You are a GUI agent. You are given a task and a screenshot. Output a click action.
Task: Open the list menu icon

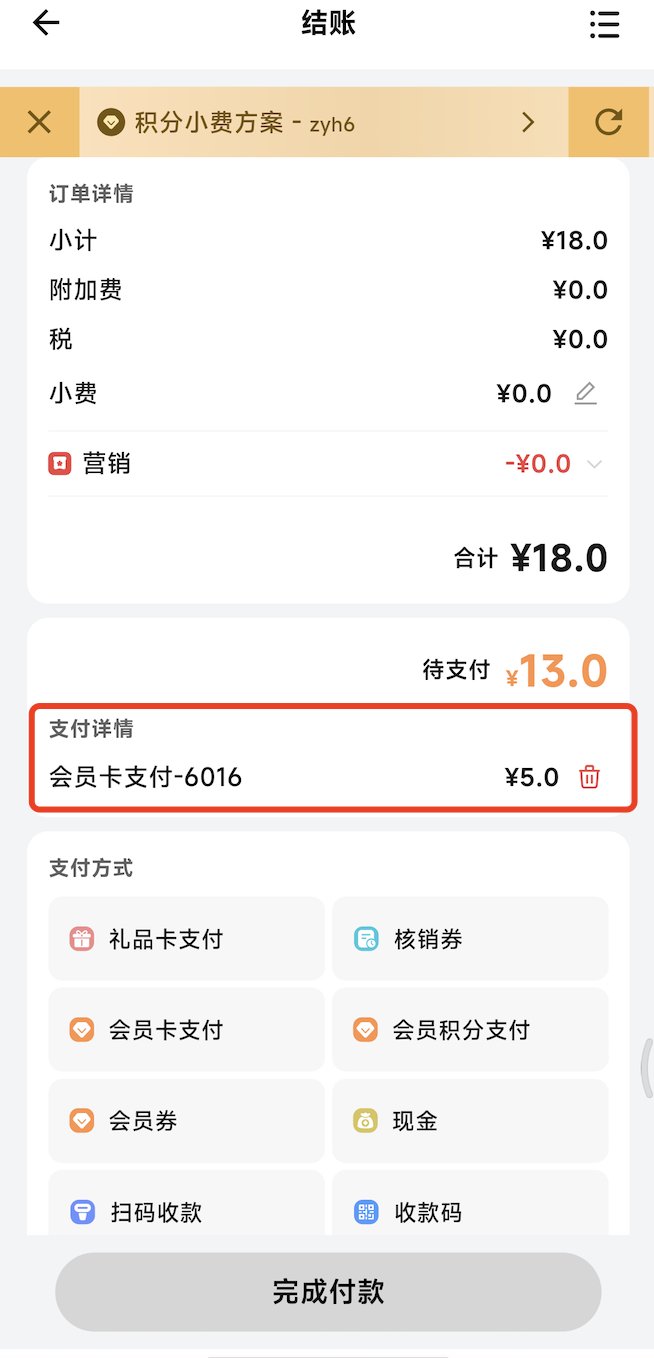tap(604, 24)
